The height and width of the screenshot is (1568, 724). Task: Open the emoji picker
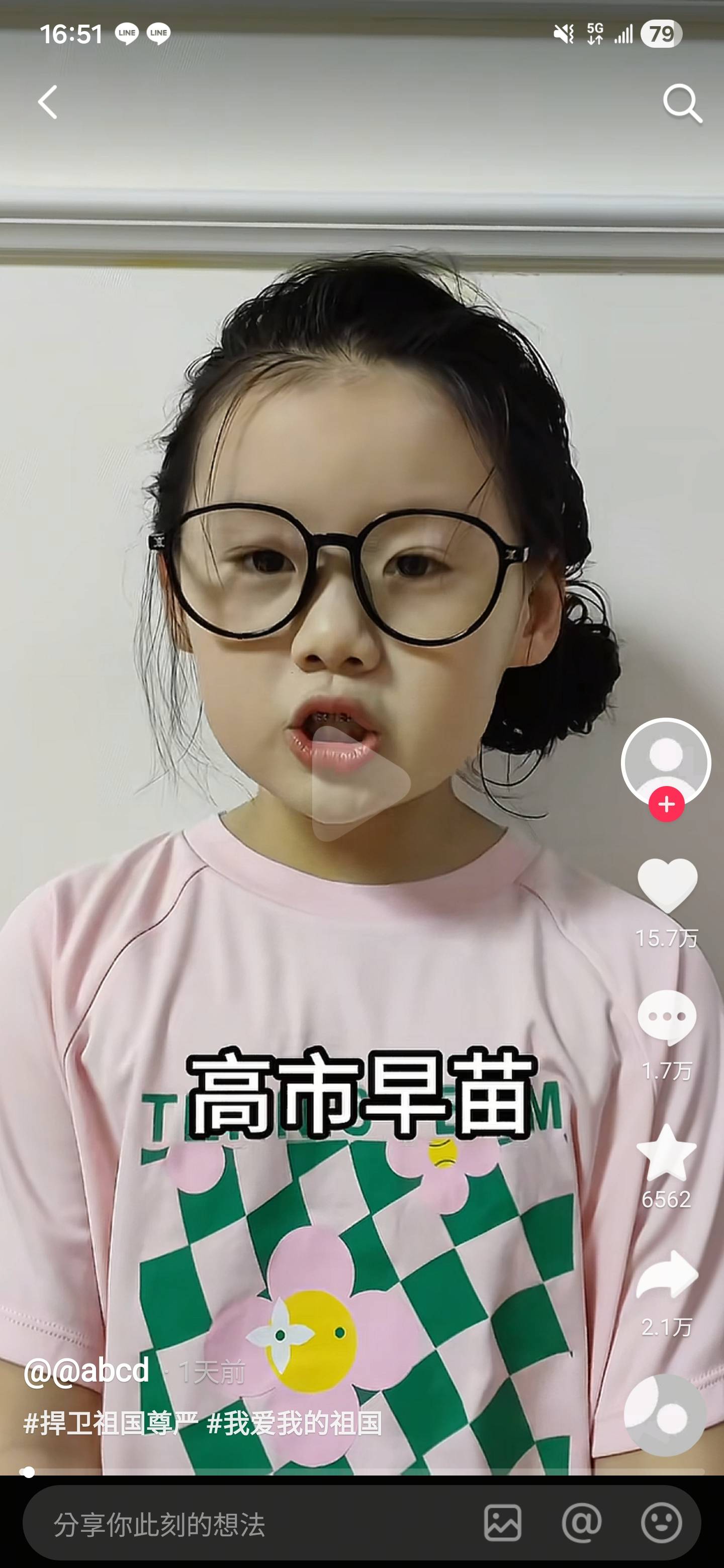(661, 1524)
